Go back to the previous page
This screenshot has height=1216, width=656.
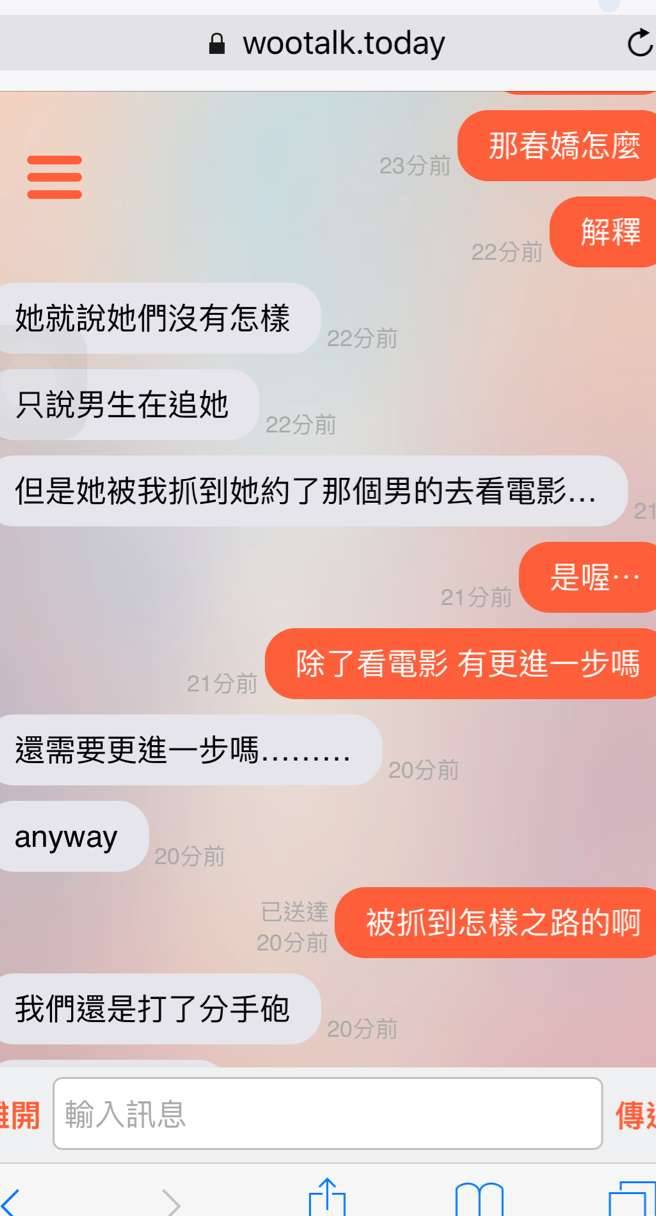pyautogui.click(x=12, y=1200)
